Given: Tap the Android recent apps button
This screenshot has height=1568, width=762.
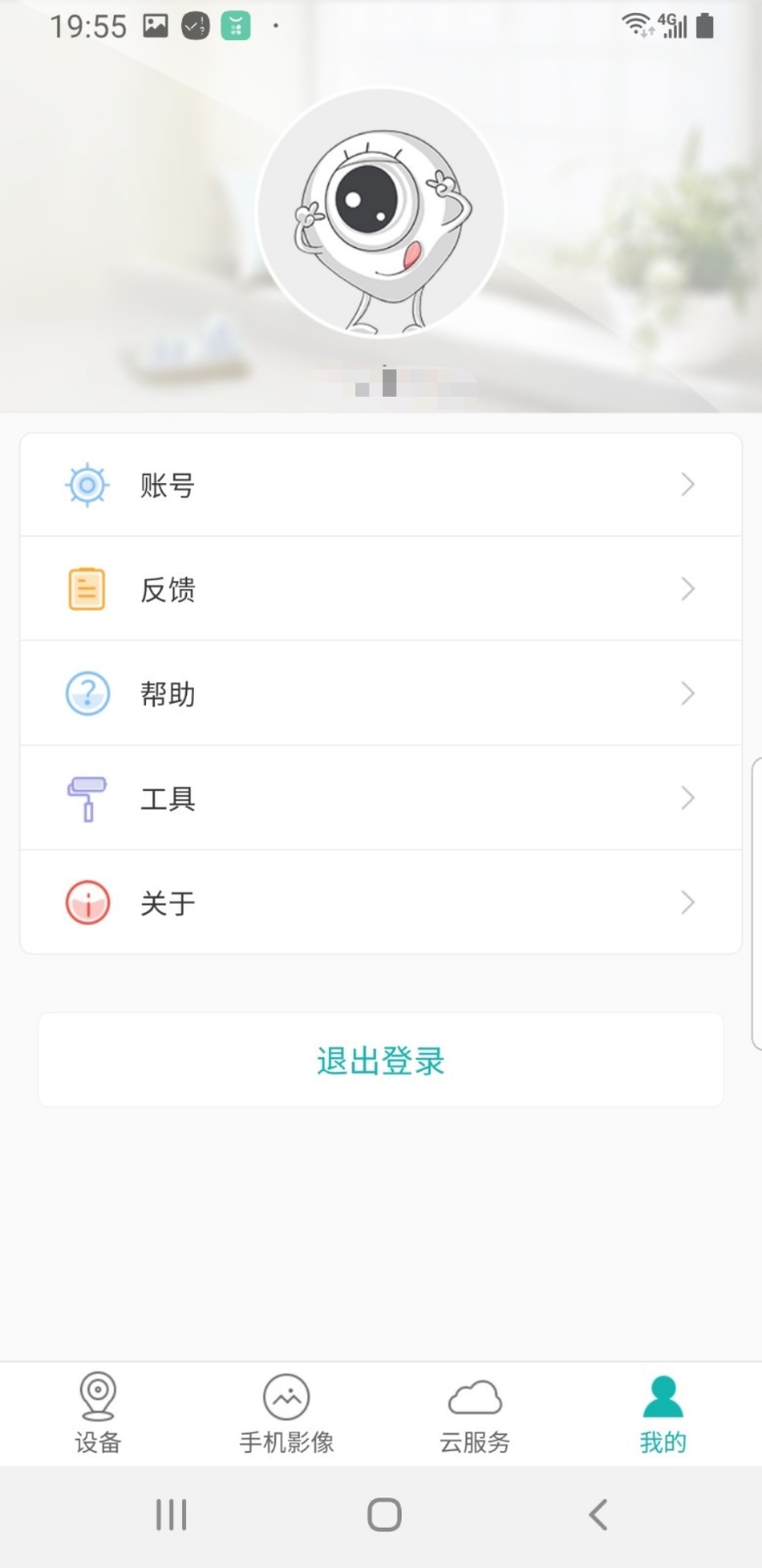Looking at the screenshot, I should pyautogui.click(x=170, y=1513).
